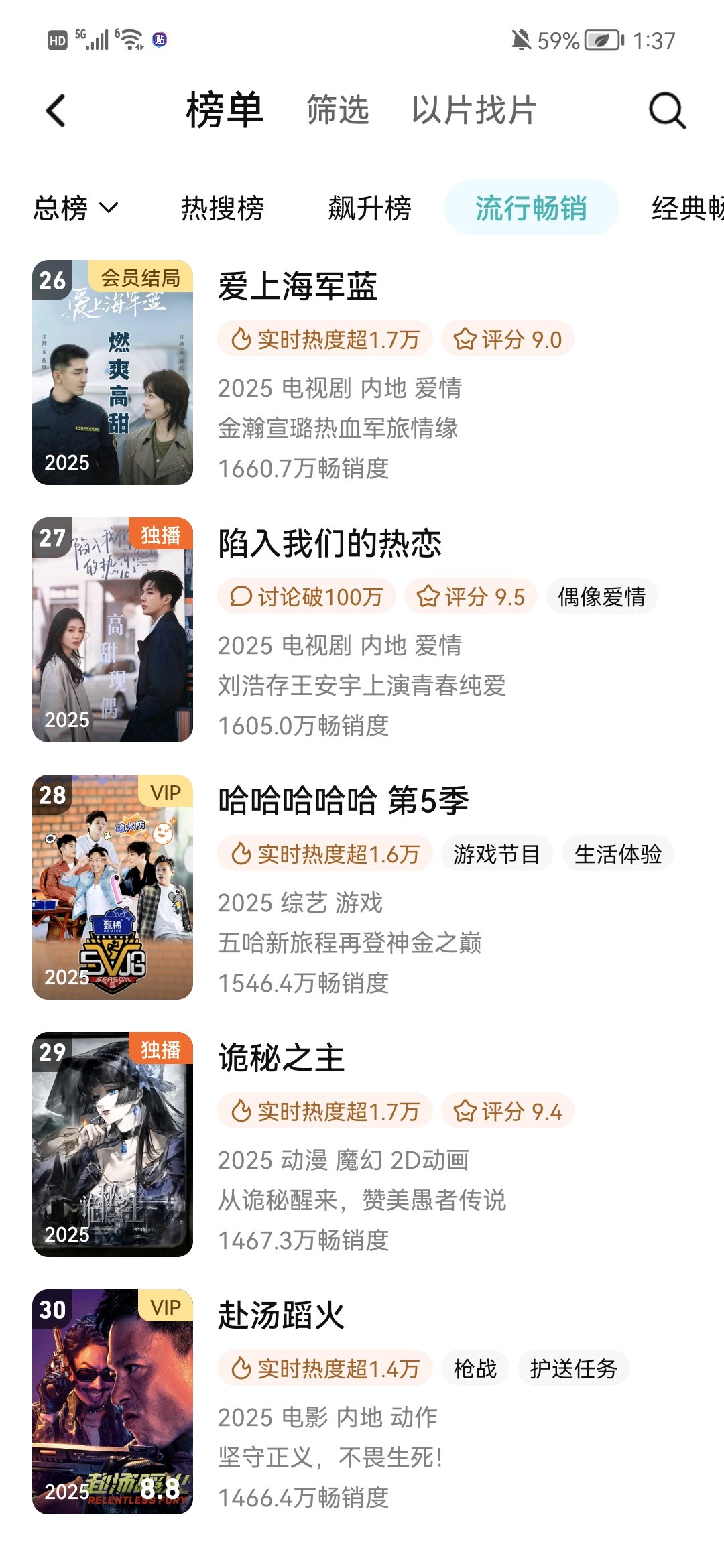Screen dimensions: 724x1568
Task: Tap the 游戏节目 tag chip
Action: (497, 854)
